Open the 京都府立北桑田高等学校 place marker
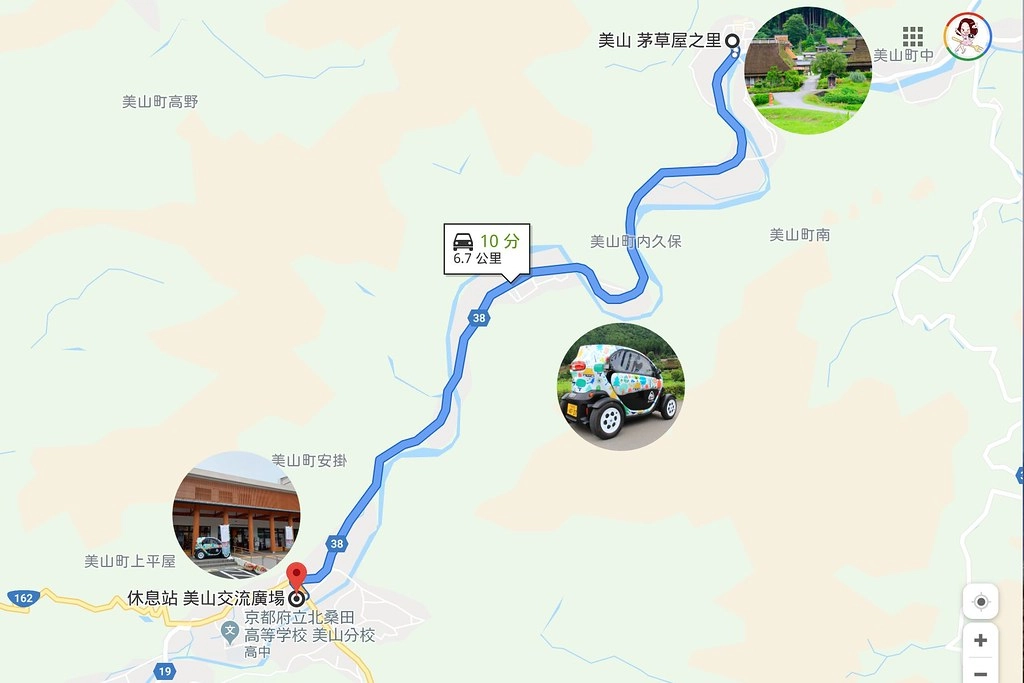The image size is (1024, 683). click(231, 630)
